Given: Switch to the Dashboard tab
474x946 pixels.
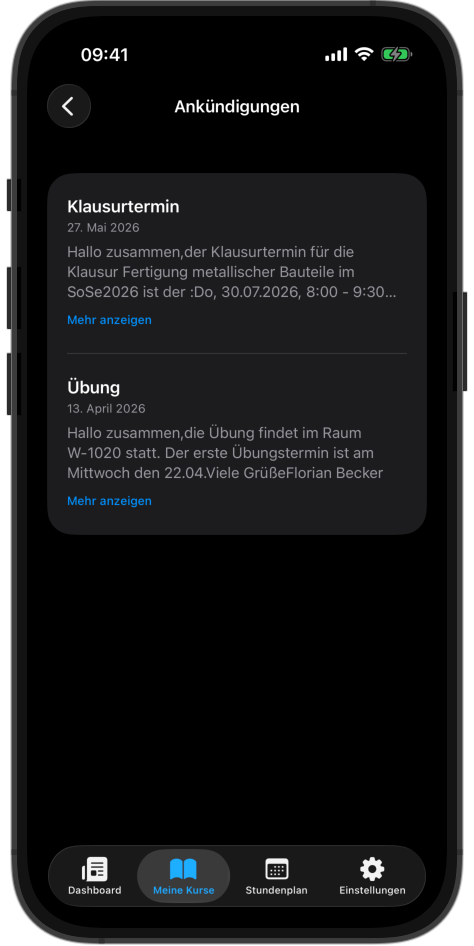Looking at the screenshot, I should click(95, 877).
